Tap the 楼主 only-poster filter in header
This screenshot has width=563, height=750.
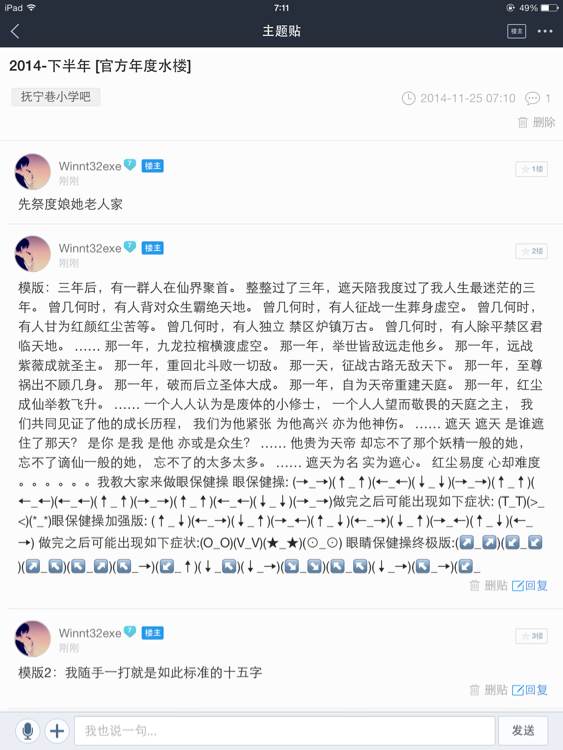[x=516, y=32]
